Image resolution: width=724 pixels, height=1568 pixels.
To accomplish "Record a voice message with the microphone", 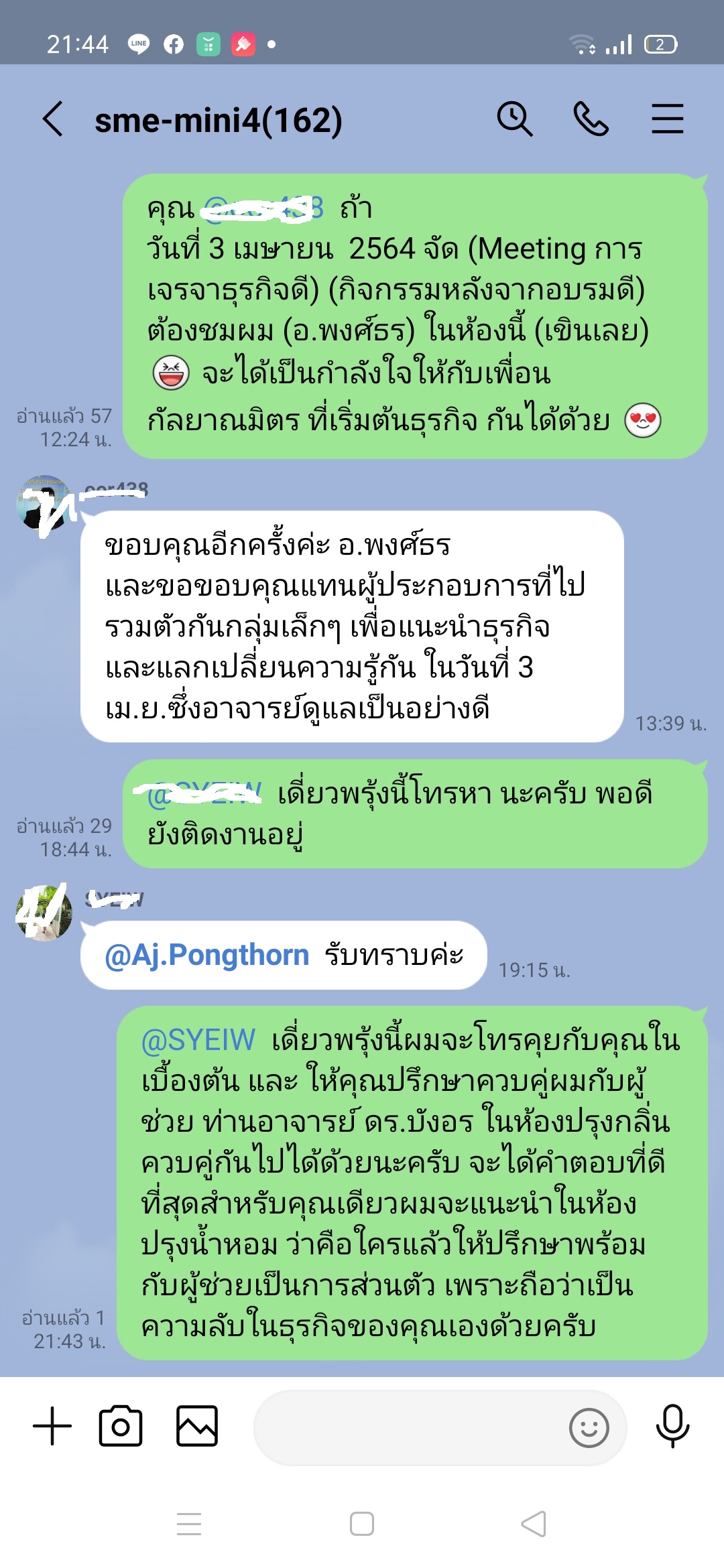I will pyautogui.click(x=672, y=1426).
